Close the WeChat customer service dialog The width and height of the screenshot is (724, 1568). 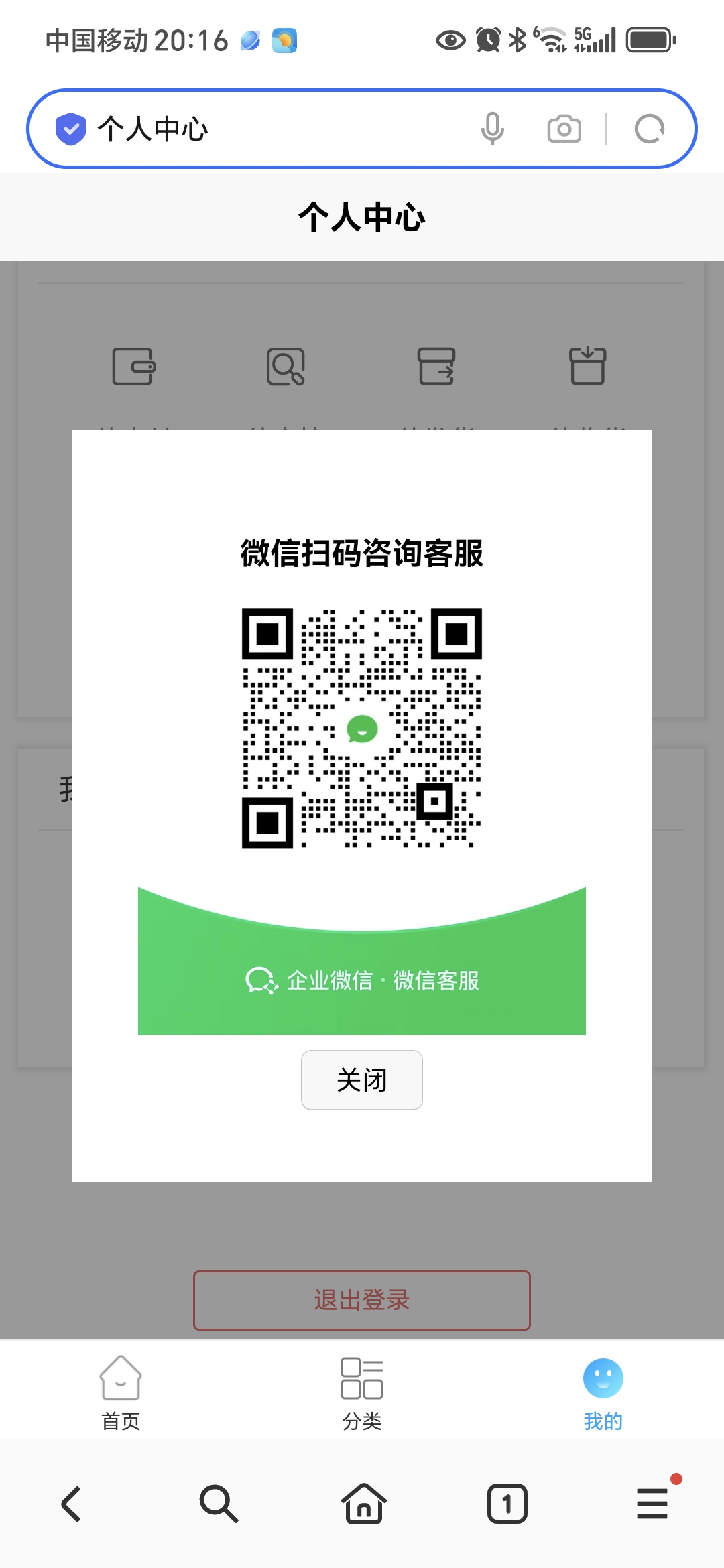point(362,1080)
